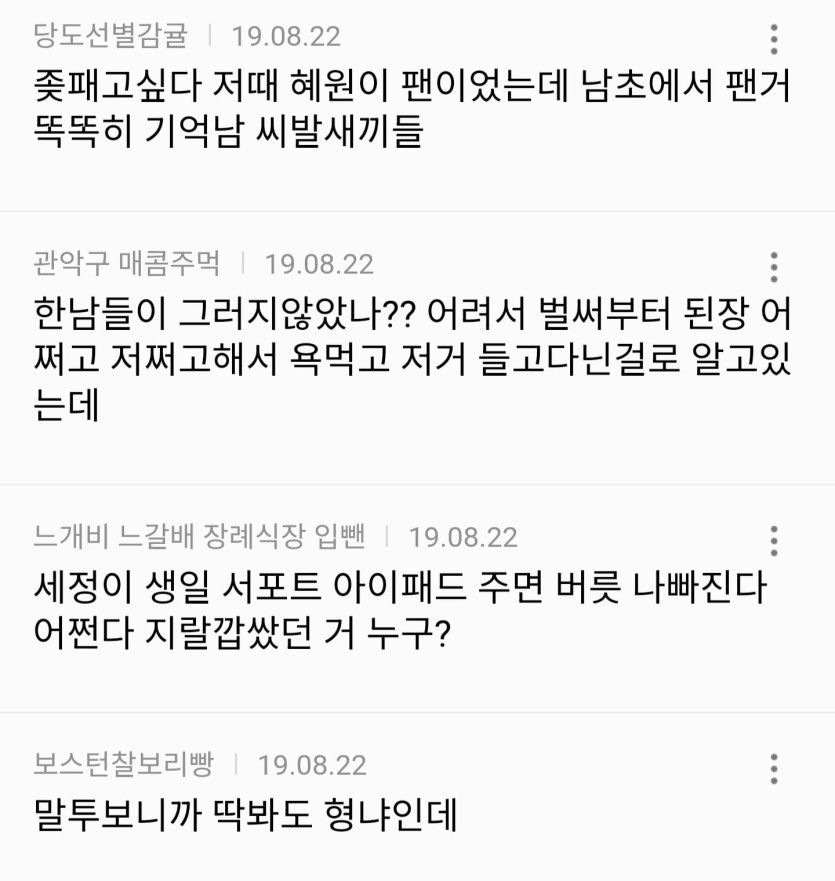Tap the three dots next to the second timestamp
Image resolution: width=835 pixels, height=881 pixels.
point(771,265)
